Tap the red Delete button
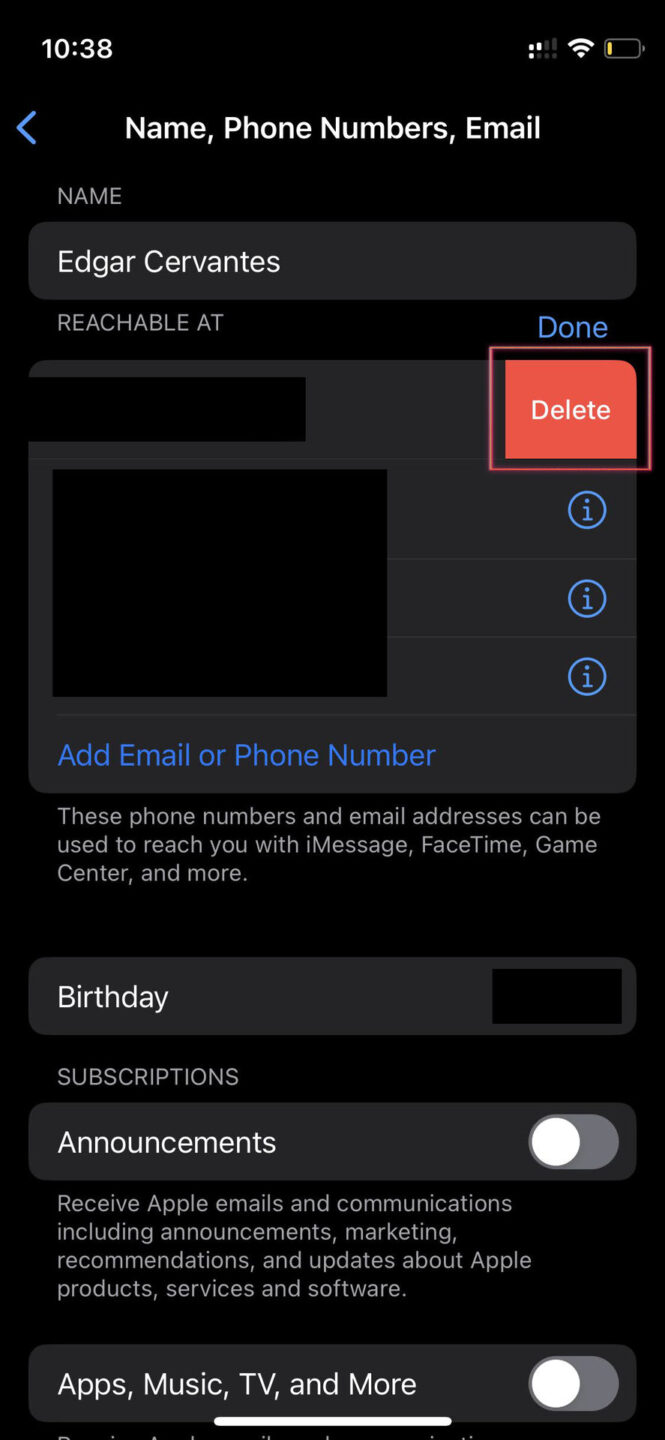This screenshot has height=1440, width=665. coord(570,410)
